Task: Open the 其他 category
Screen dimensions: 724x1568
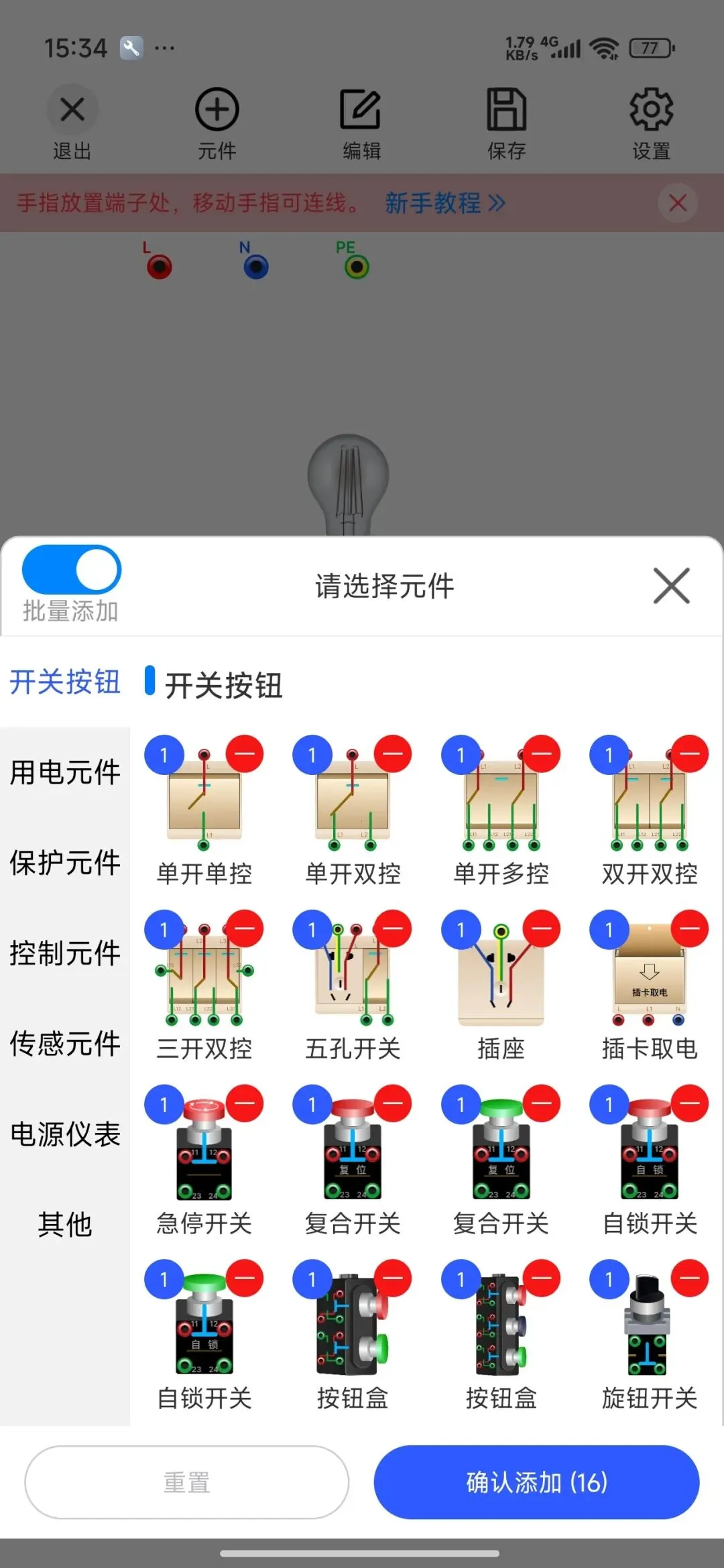Action: pyautogui.click(x=65, y=1225)
